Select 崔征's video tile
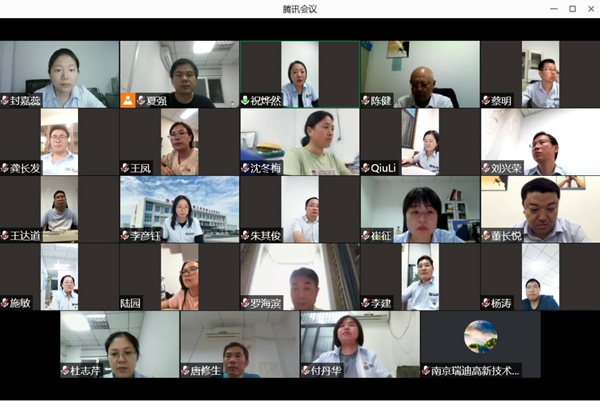 pyautogui.click(x=420, y=208)
